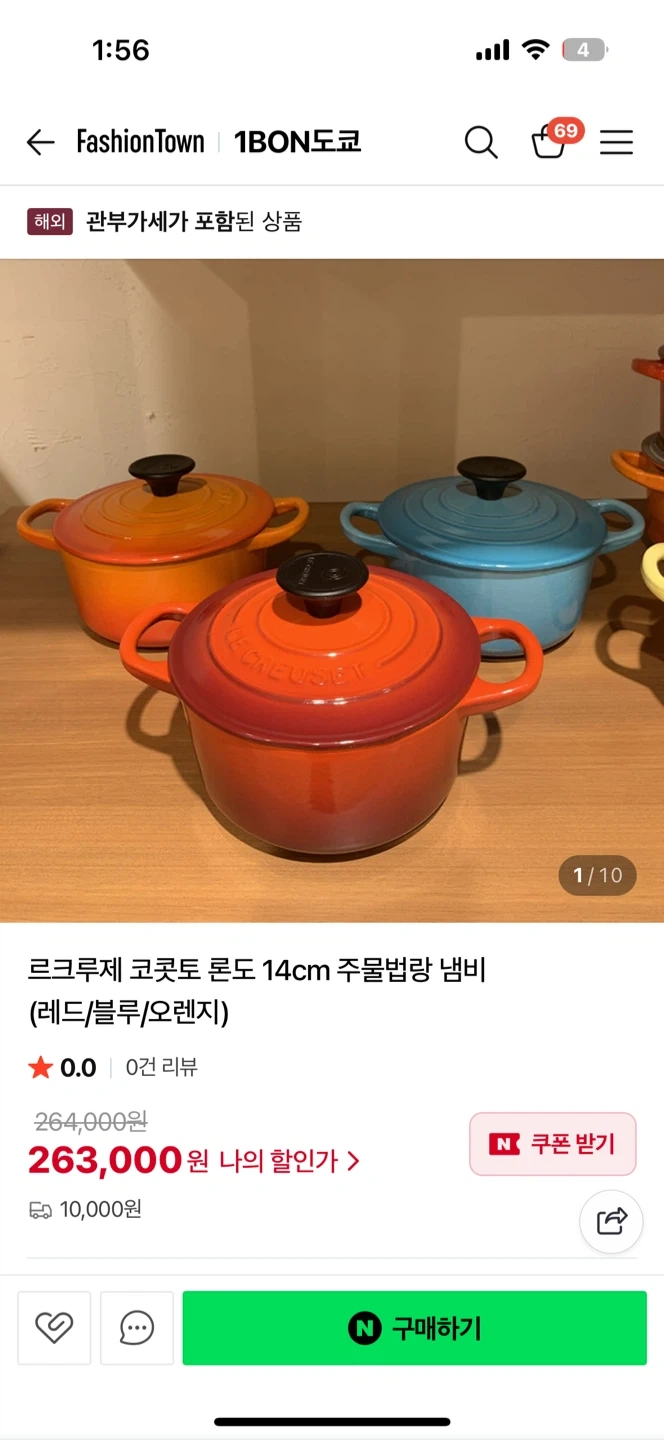Viewport: 664px width, 1440px height.
Task: Open the shopping basket with 69 items
Action: [x=550, y=142]
